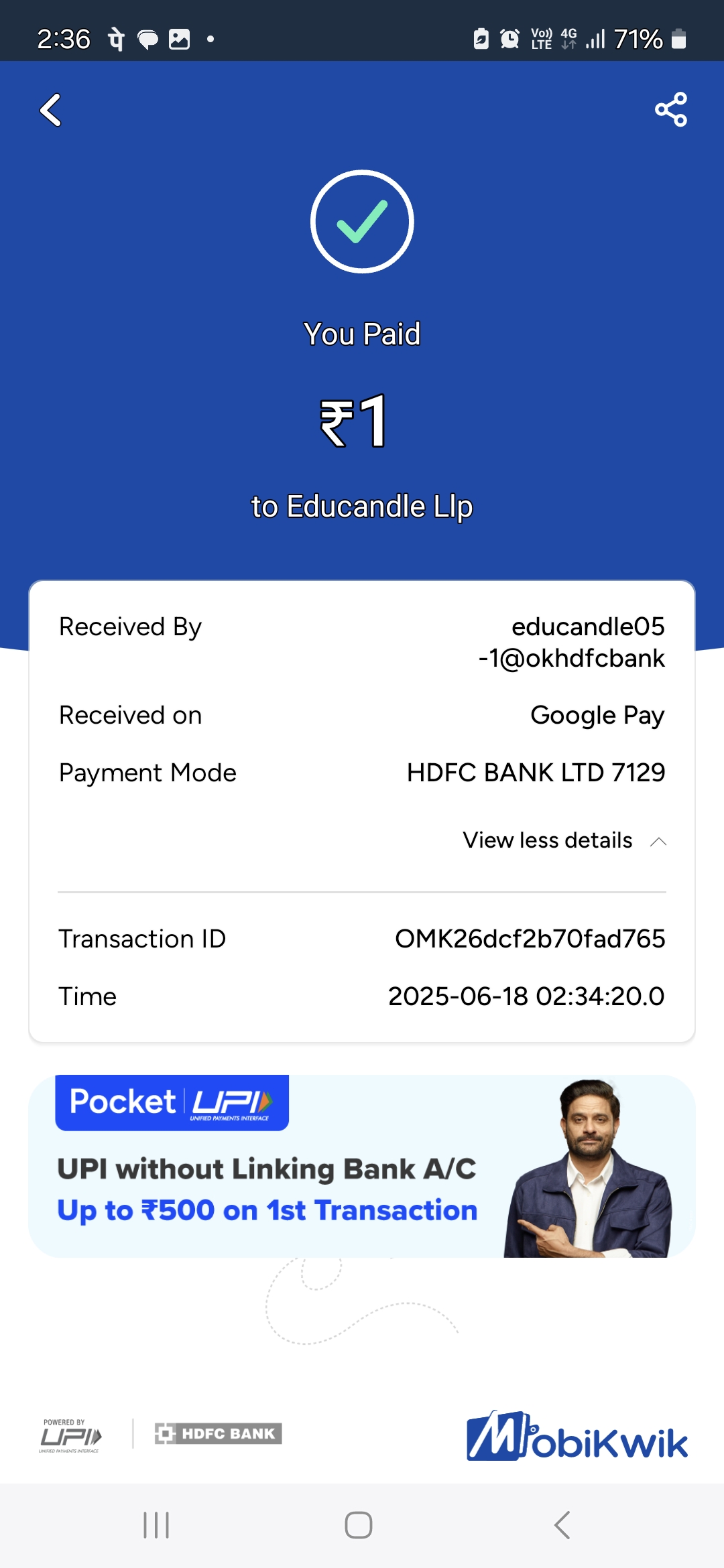Share this payment receipt
Screen dimensions: 724x1568
tap(670, 110)
